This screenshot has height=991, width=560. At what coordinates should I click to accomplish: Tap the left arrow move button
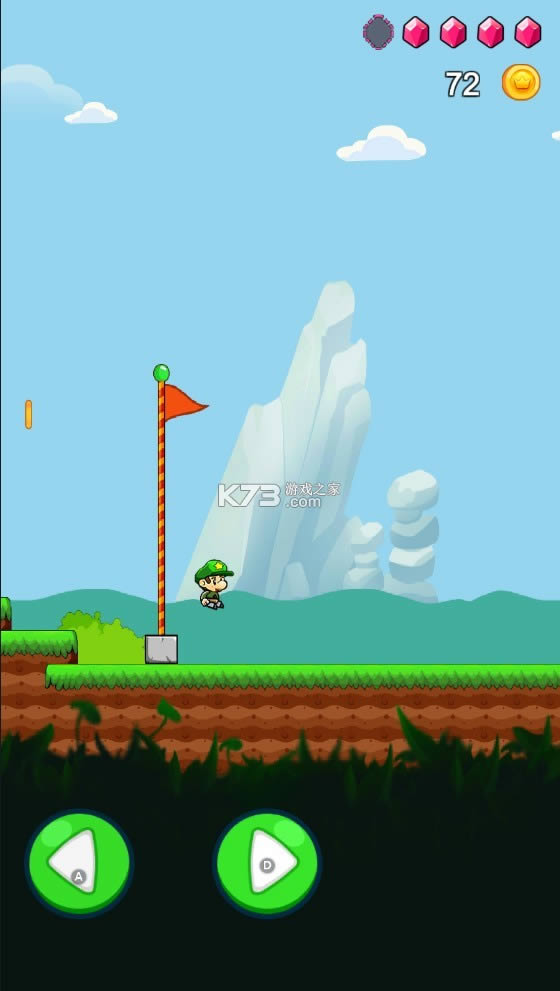(x=79, y=863)
